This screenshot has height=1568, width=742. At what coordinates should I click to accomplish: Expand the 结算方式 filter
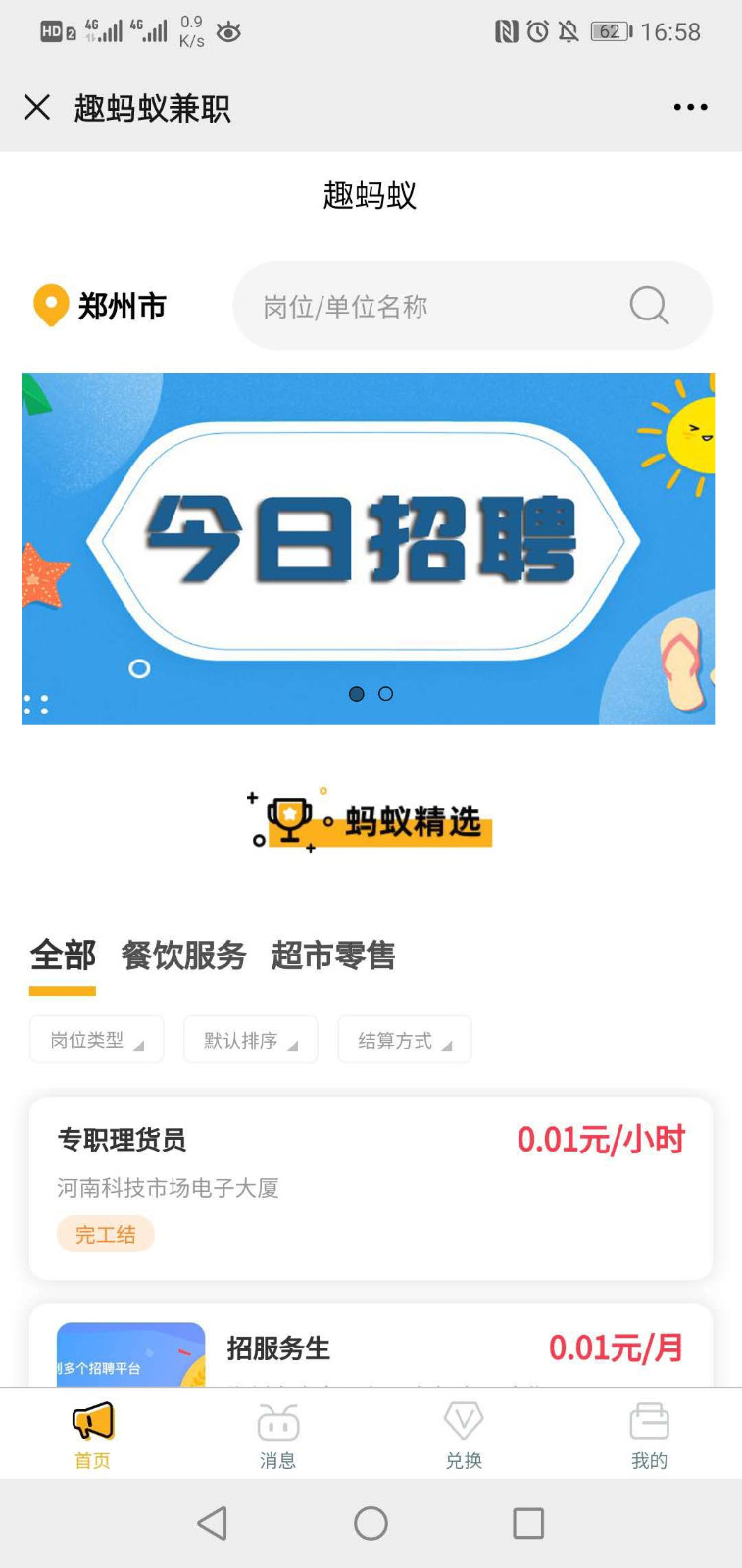tap(404, 1040)
